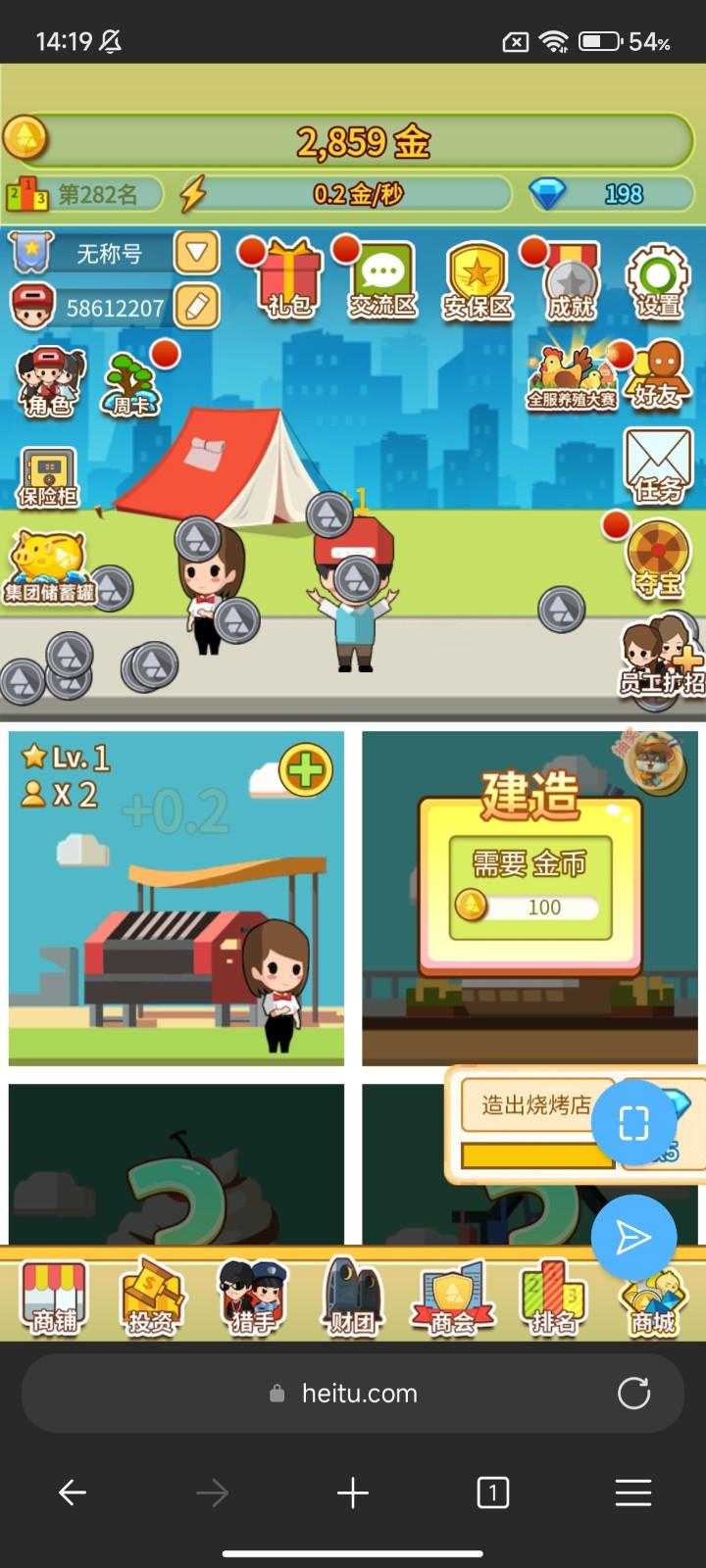Open the 交流区 chat area
706x1568 pixels.
tap(383, 281)
